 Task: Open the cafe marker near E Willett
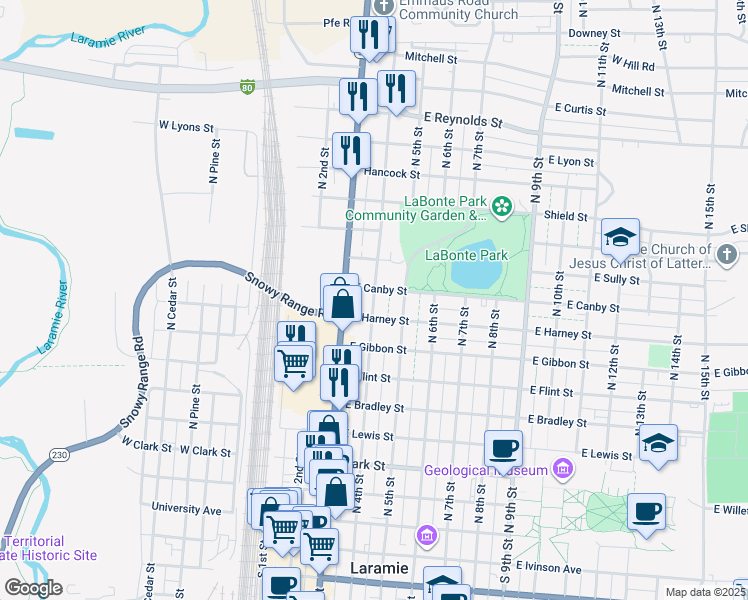[646, 514]
